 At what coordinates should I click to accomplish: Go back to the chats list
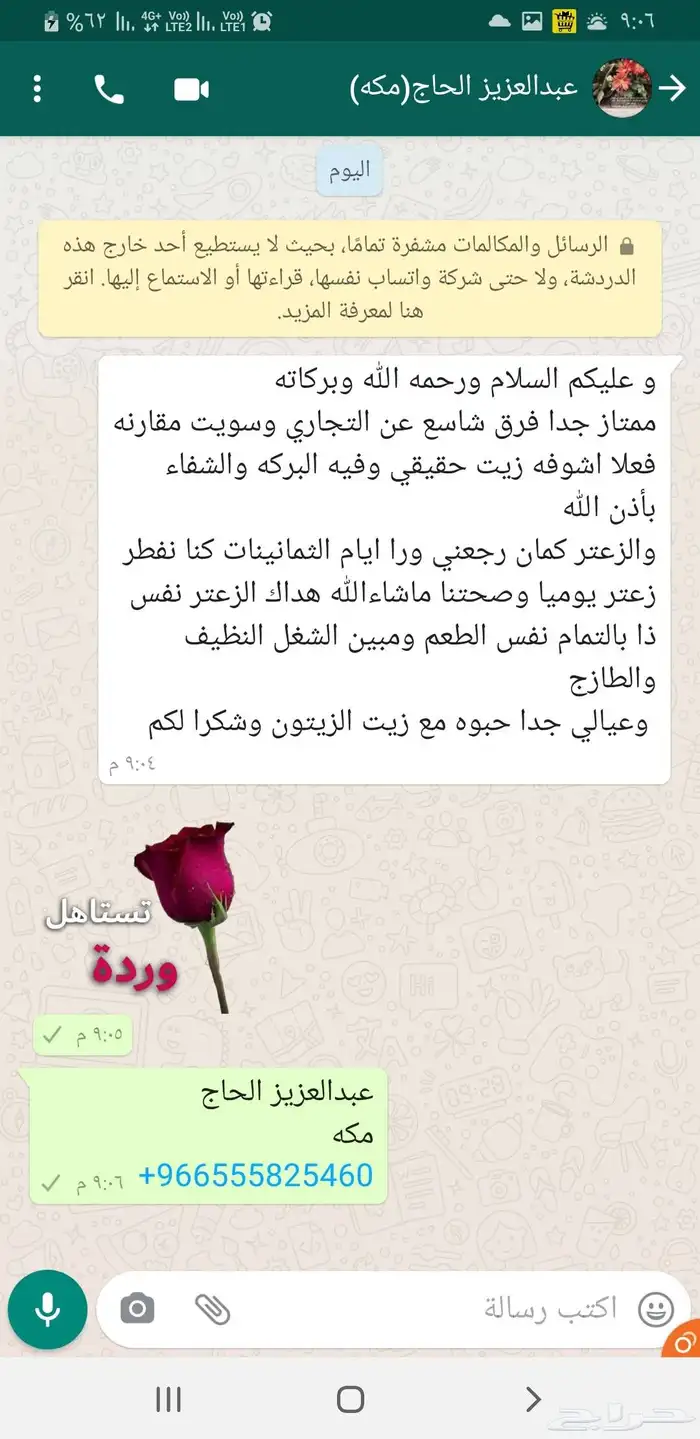pos(676,88)
